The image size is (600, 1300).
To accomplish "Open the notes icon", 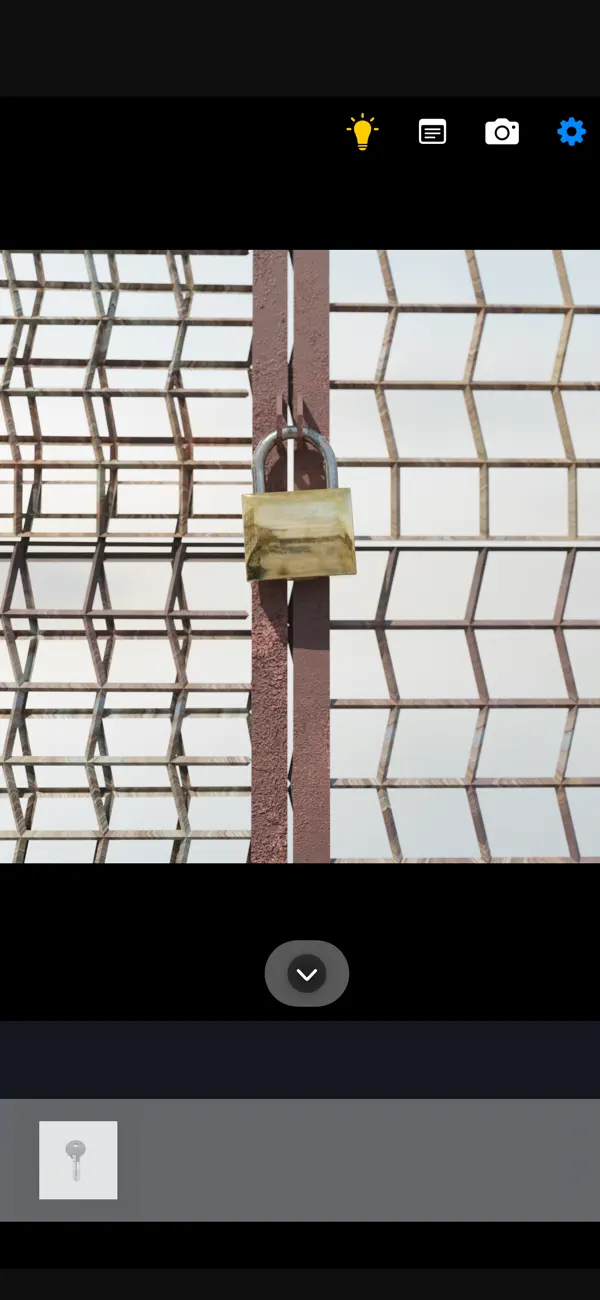I will 432,132.
